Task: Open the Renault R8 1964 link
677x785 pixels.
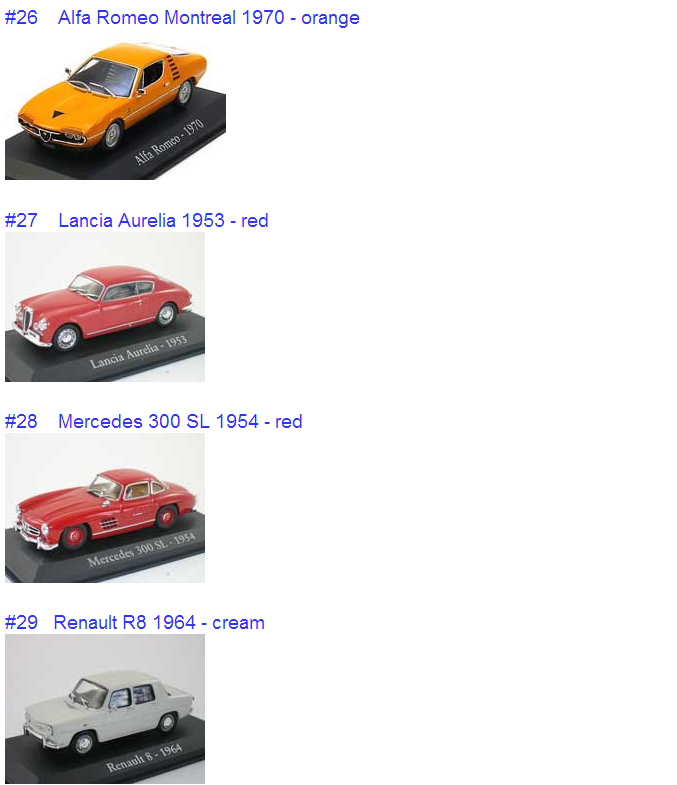Action: pyautogui.click(x=159, y=622)
